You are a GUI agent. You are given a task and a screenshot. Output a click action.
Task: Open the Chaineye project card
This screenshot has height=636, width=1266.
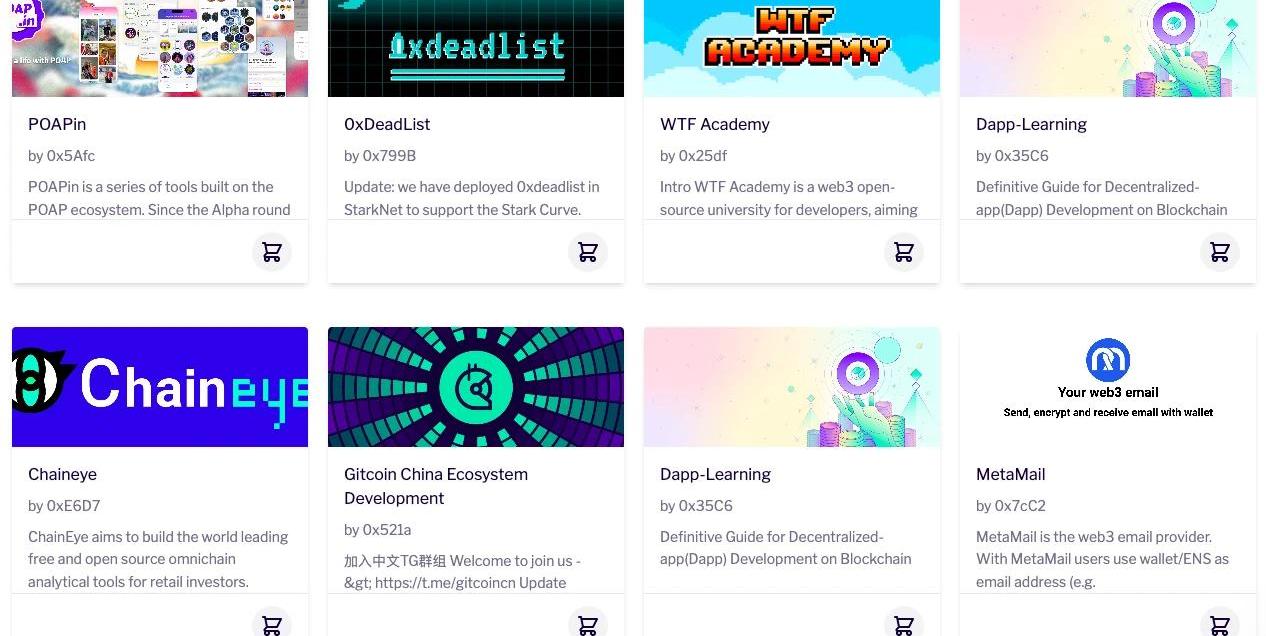pyautogui.click(x=62, y=474)
